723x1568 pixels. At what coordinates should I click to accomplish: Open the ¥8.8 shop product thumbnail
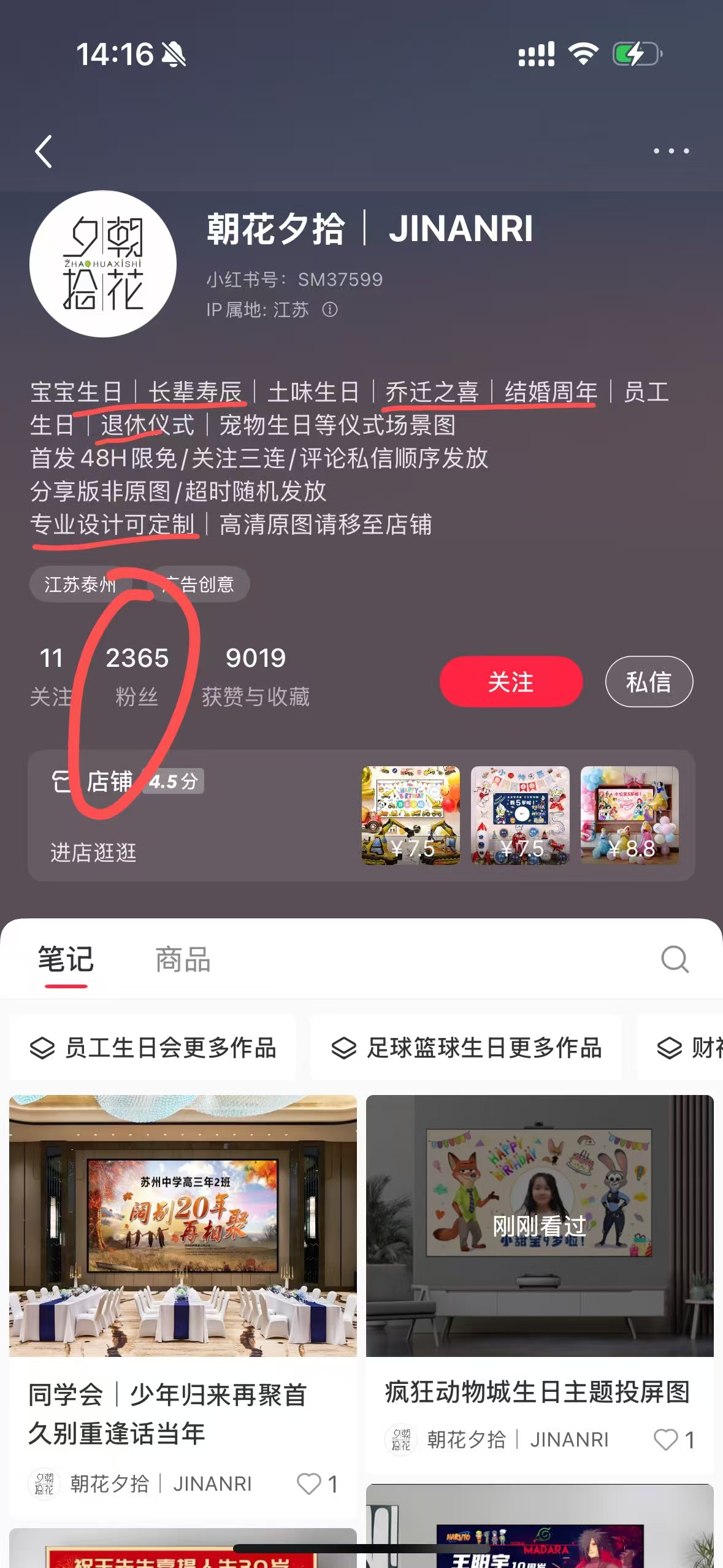(x=629, y=815)
